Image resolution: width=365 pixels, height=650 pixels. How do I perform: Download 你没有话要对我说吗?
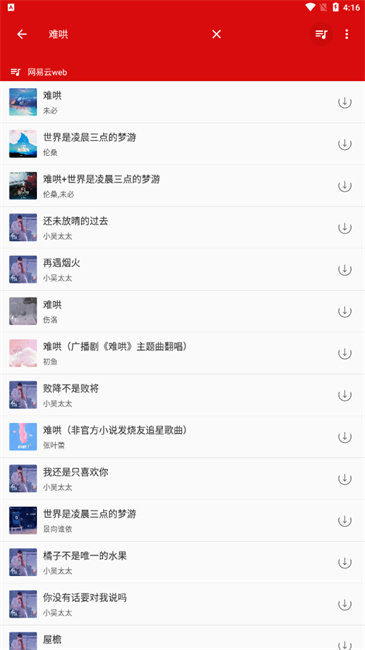tap(345, 604)
